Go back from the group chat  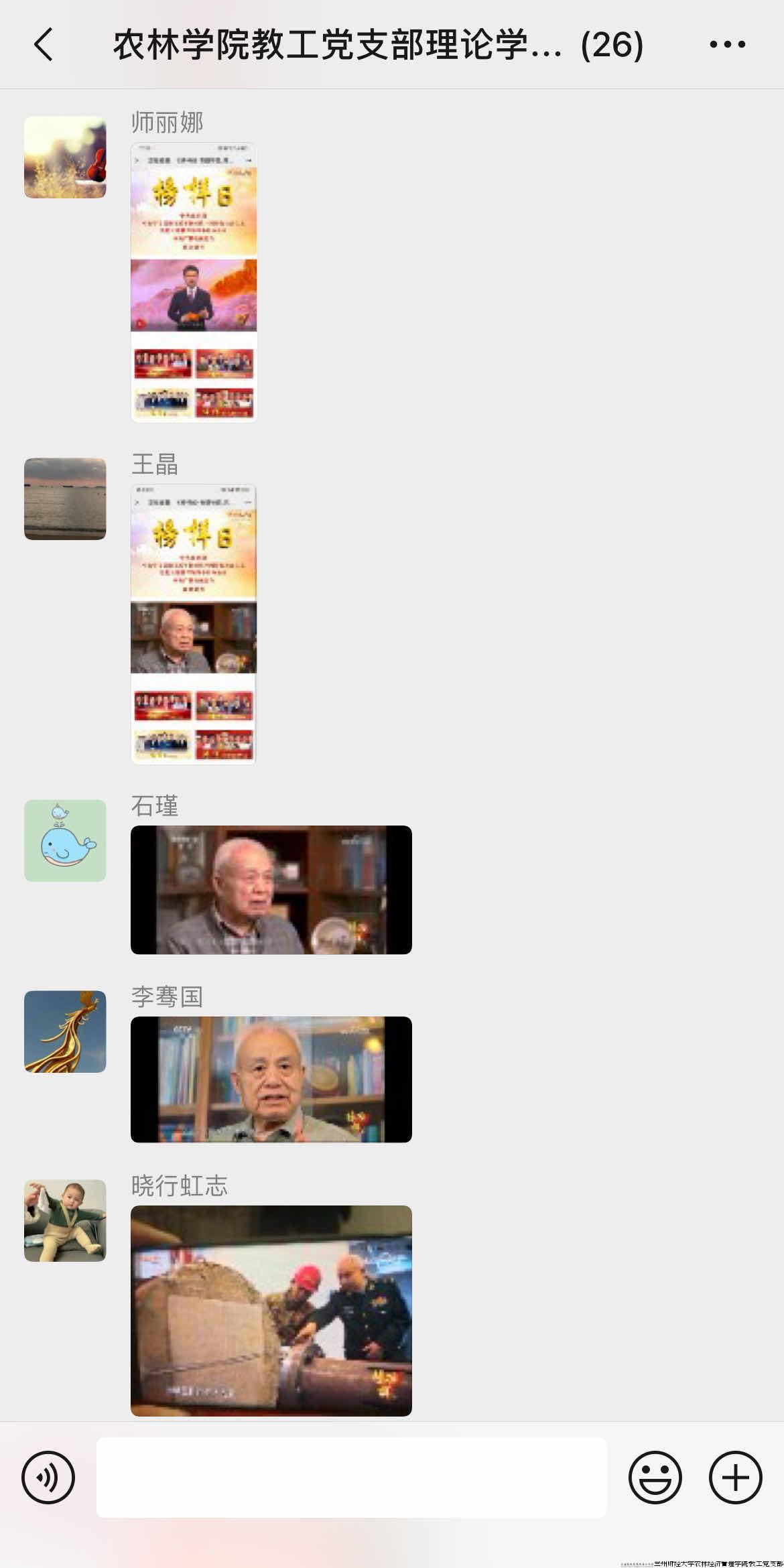44,45
